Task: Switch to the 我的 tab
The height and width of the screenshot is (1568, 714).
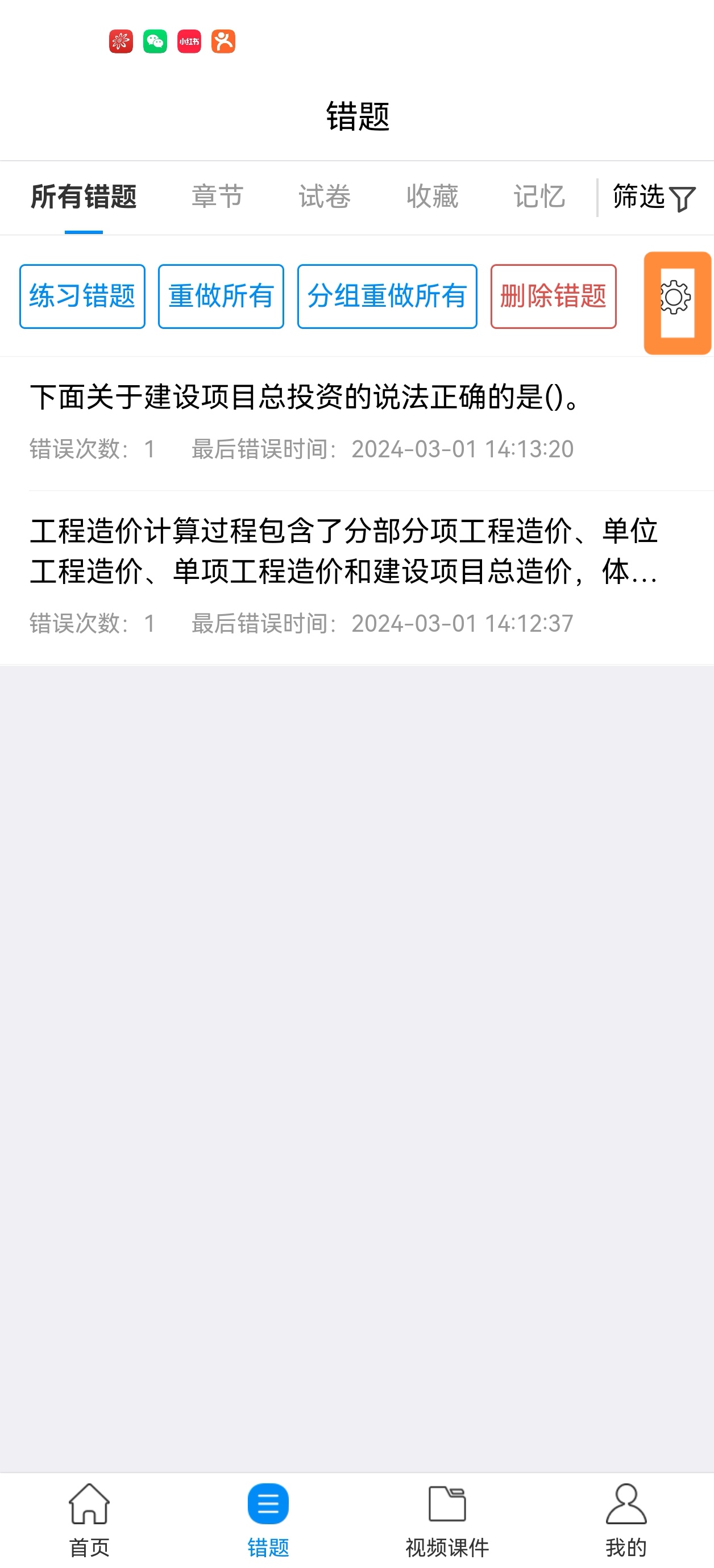Action: coord(626,1519)
